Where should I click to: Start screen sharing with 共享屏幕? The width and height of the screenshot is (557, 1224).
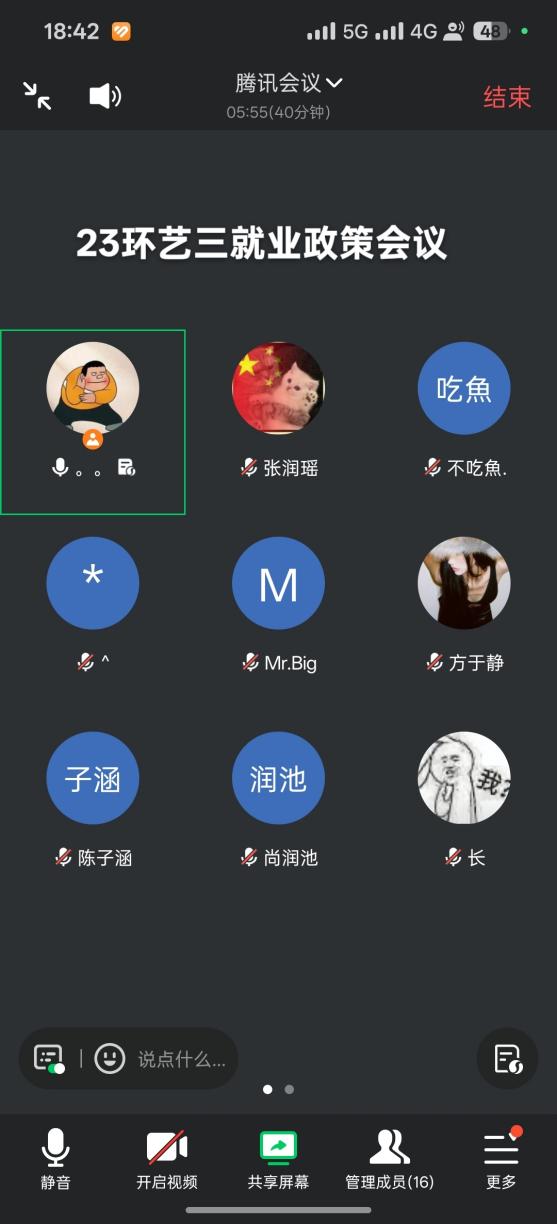point(278,1158)
